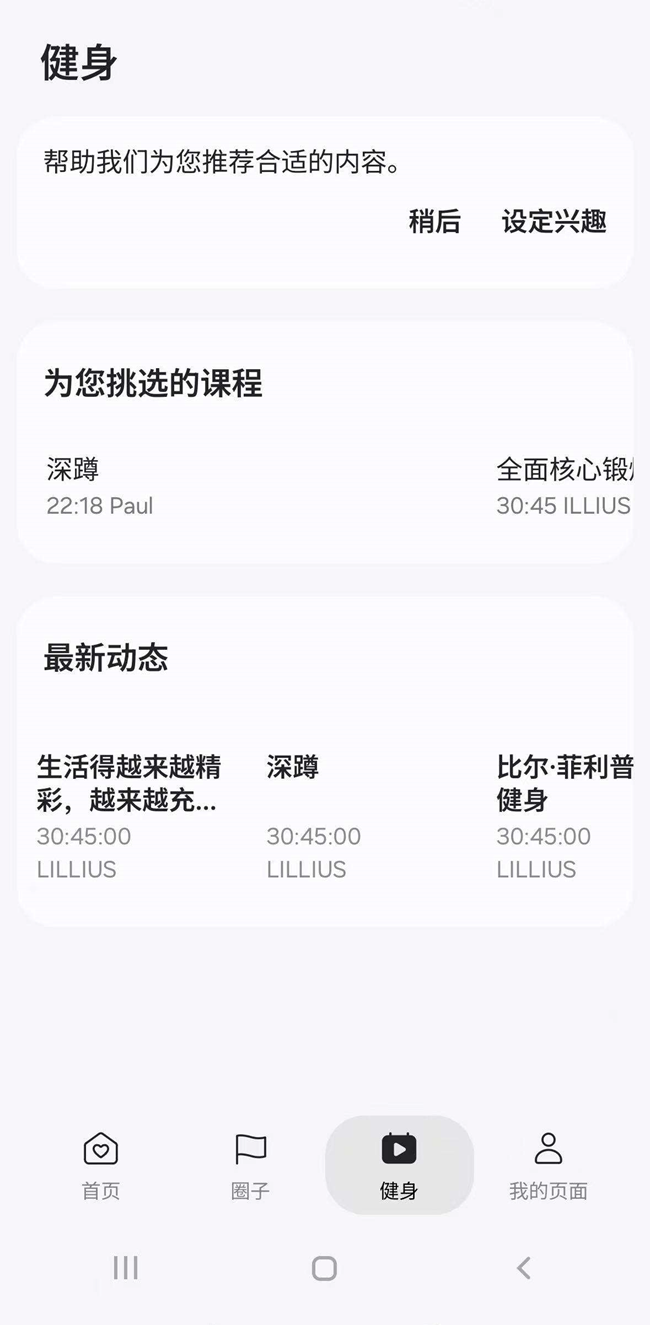650x1325 pixels.
Task: Go to the 圈子 tab
Action: 250,1165
